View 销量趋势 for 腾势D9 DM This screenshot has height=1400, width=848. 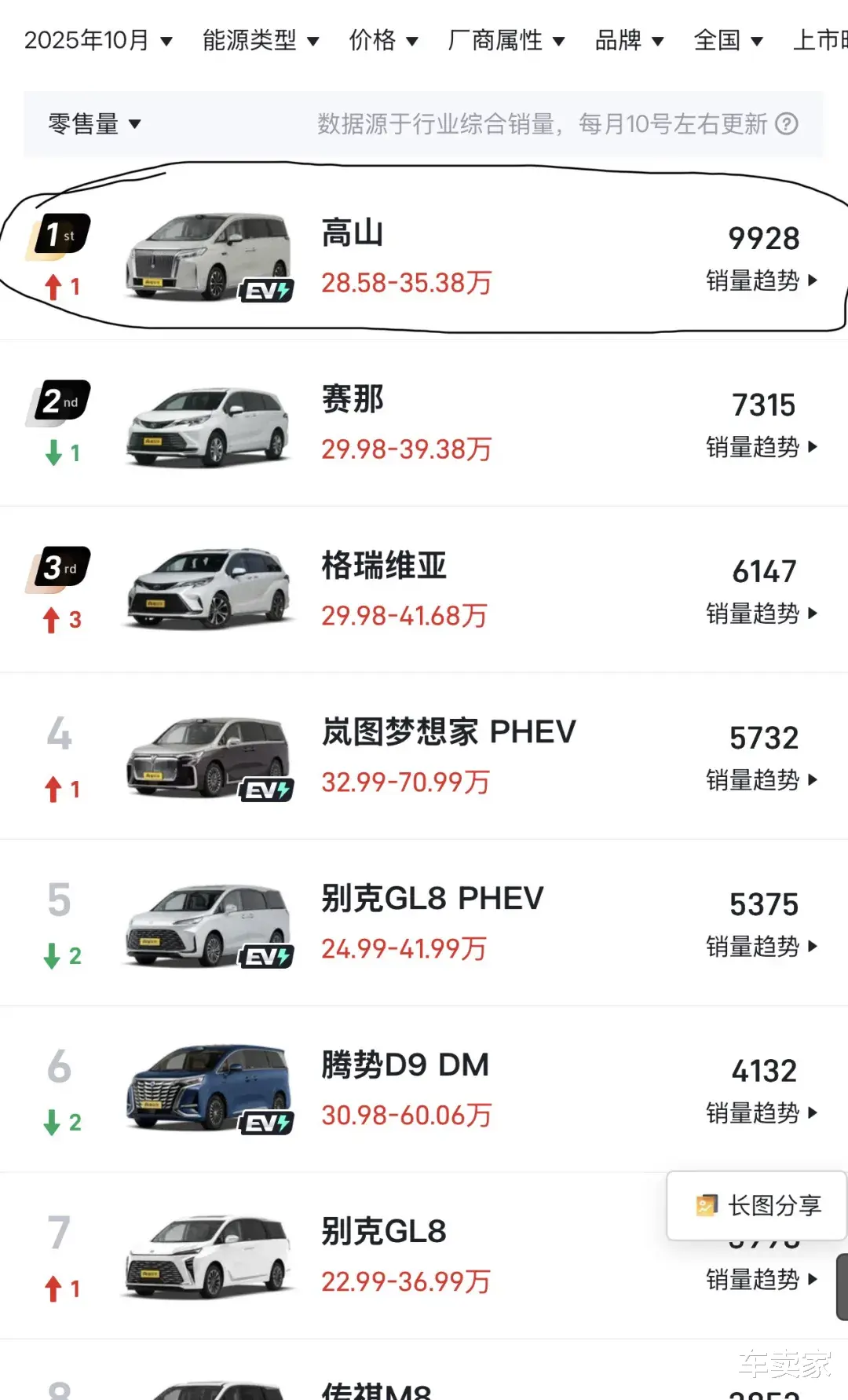click(x=761, y=1113)
